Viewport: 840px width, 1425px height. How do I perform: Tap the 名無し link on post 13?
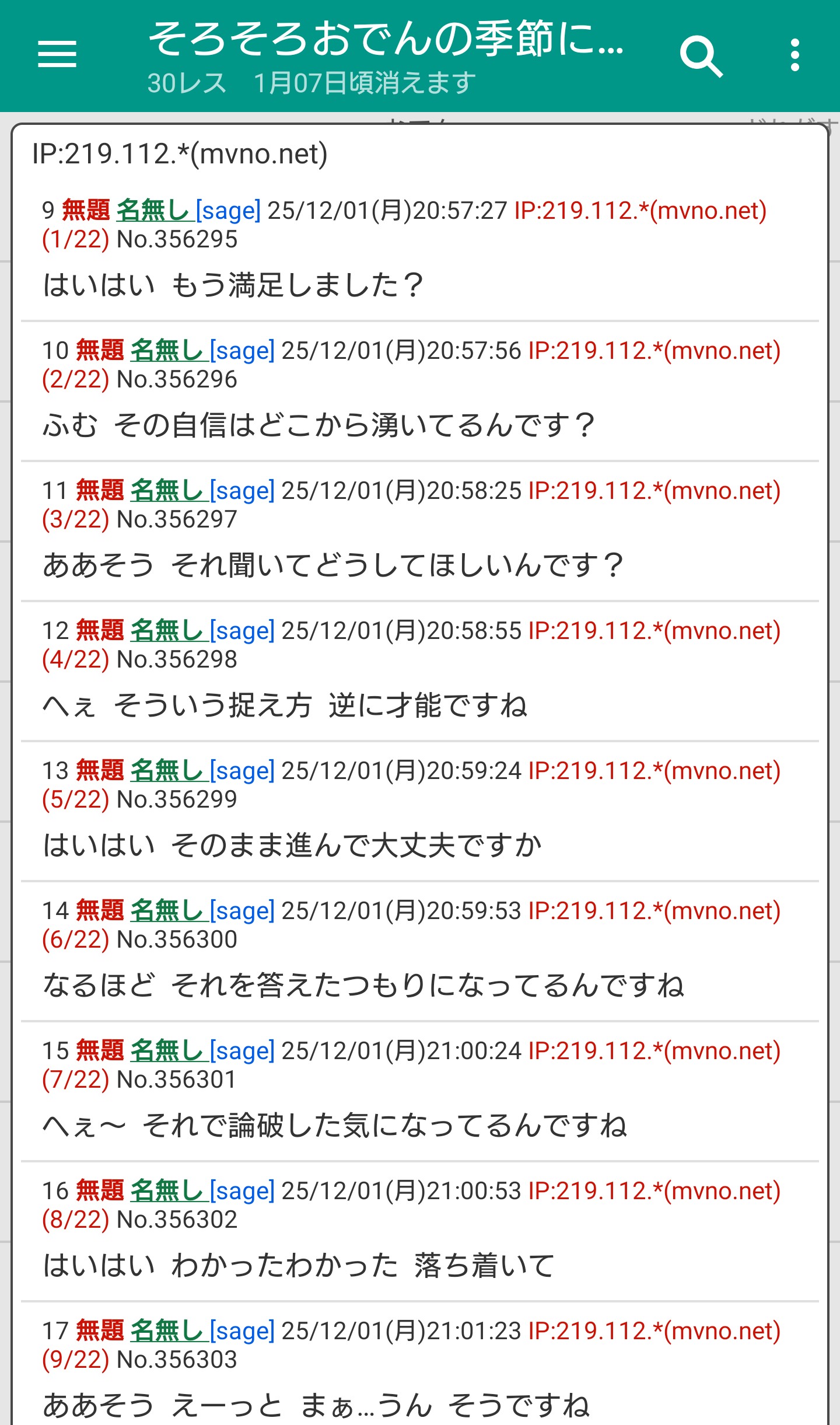click(x=167, y=770)
